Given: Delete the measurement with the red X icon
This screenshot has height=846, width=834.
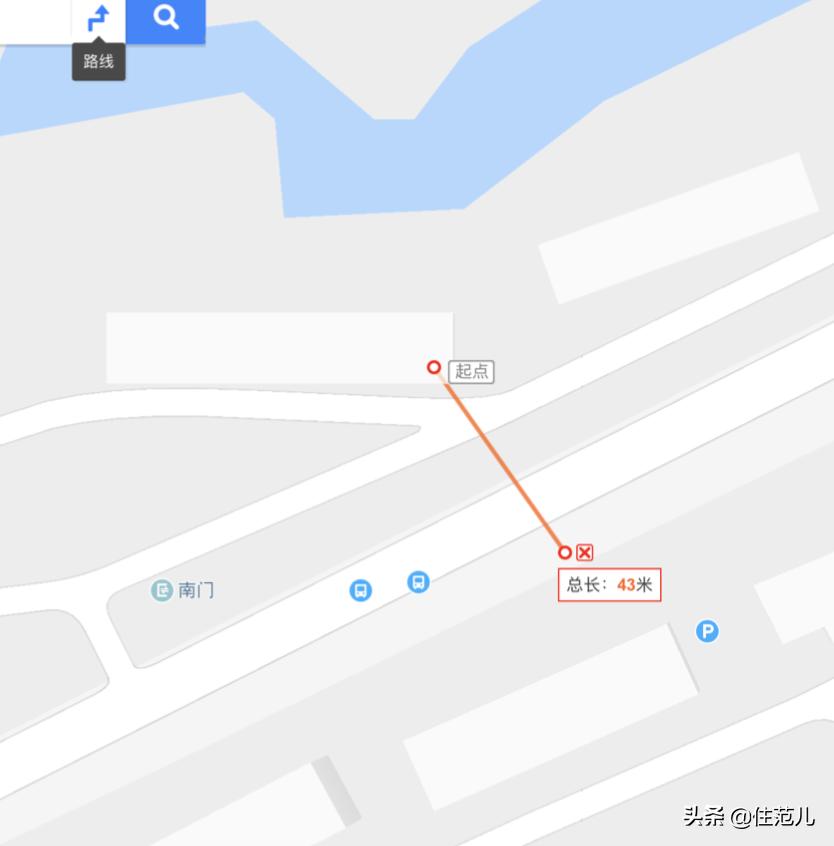Looking at the screenshot, I should pyautogui.click(x=584, y=551).
